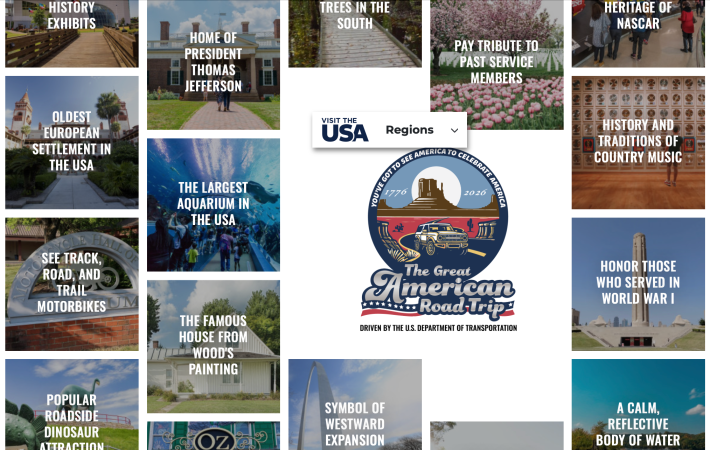
Task: Expand the Regions dropdown
Action: pos(422,130)
